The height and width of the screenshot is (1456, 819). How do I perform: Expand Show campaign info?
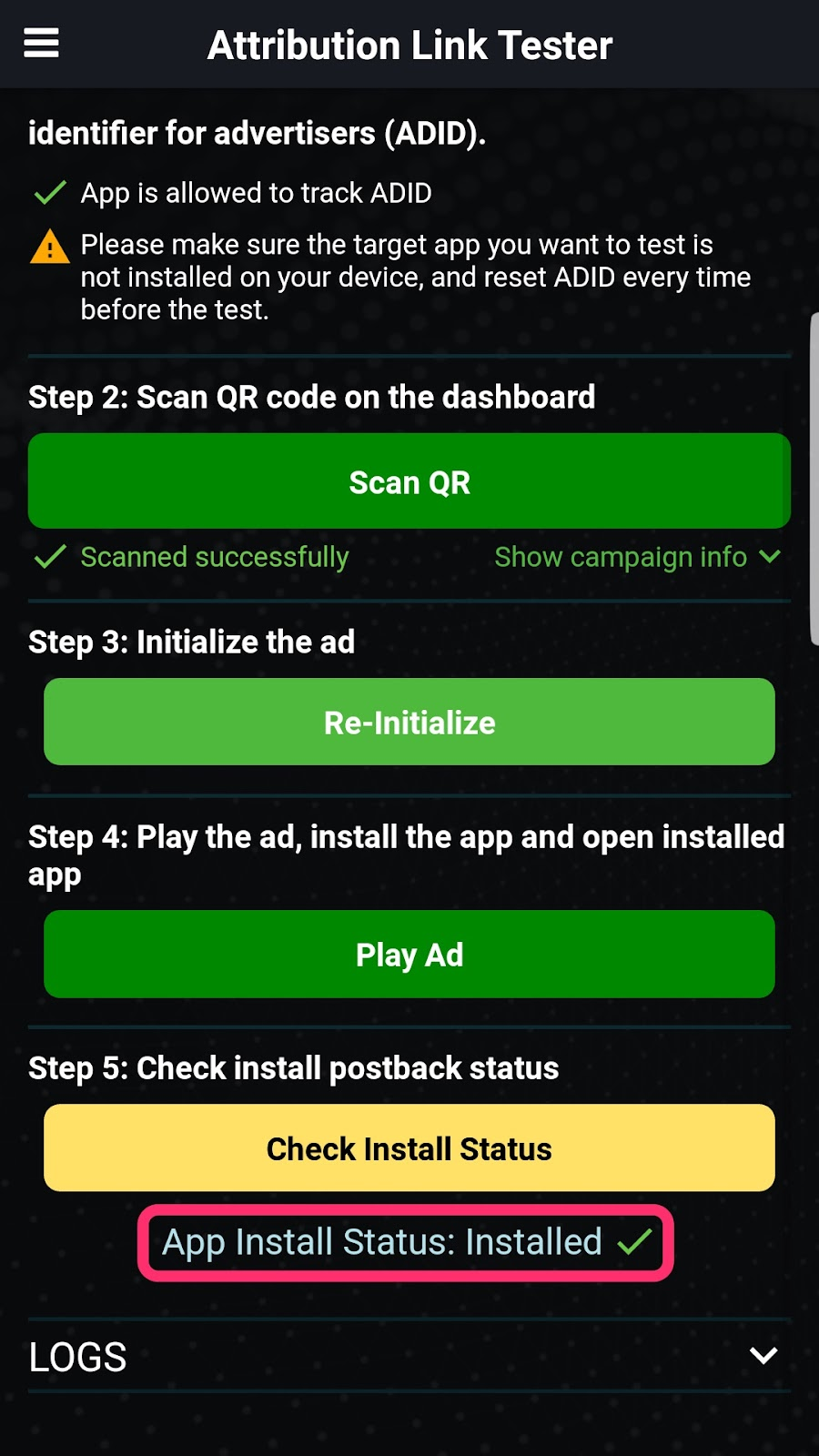[637, 557]
